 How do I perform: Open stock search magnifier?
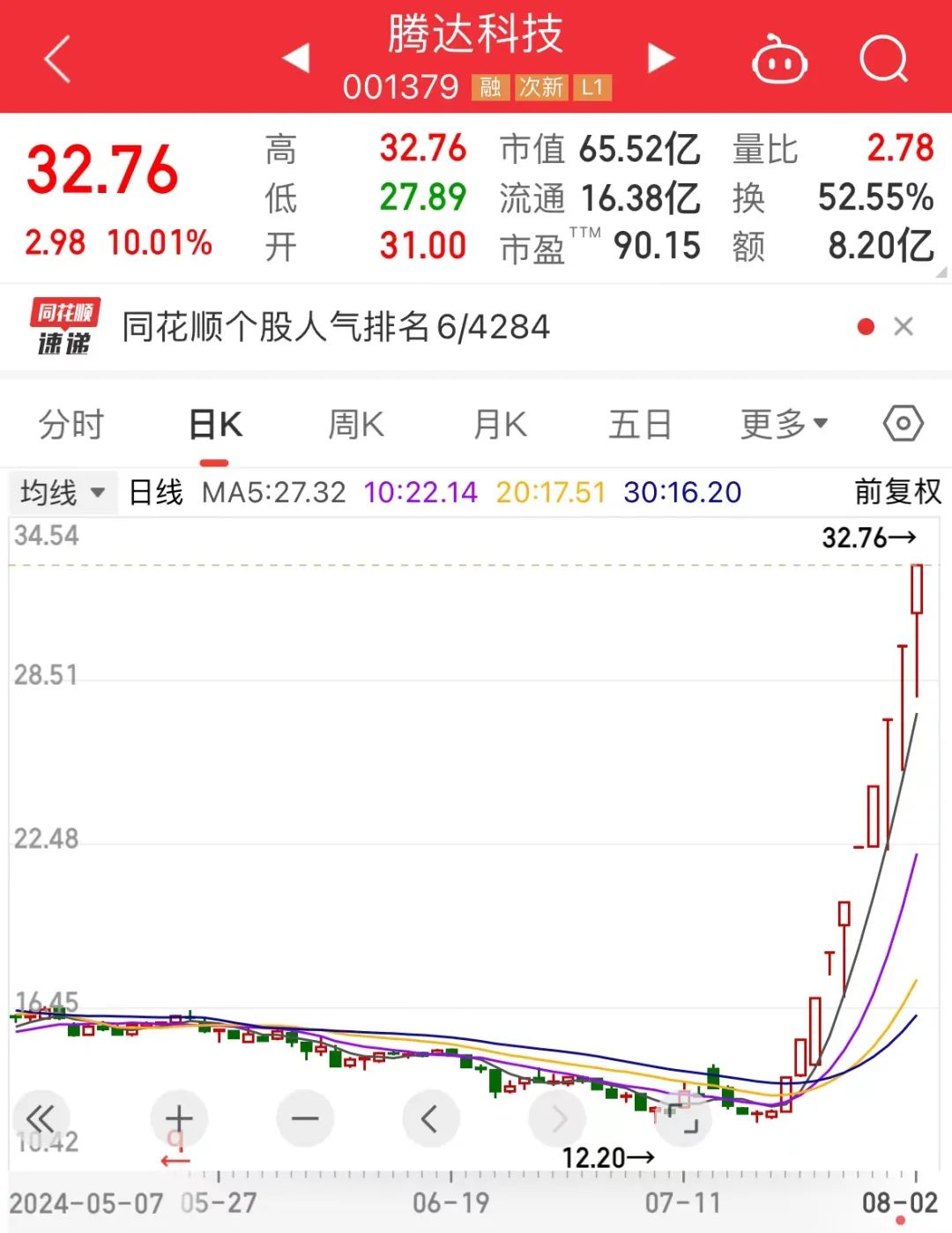(x=883, y=60)
